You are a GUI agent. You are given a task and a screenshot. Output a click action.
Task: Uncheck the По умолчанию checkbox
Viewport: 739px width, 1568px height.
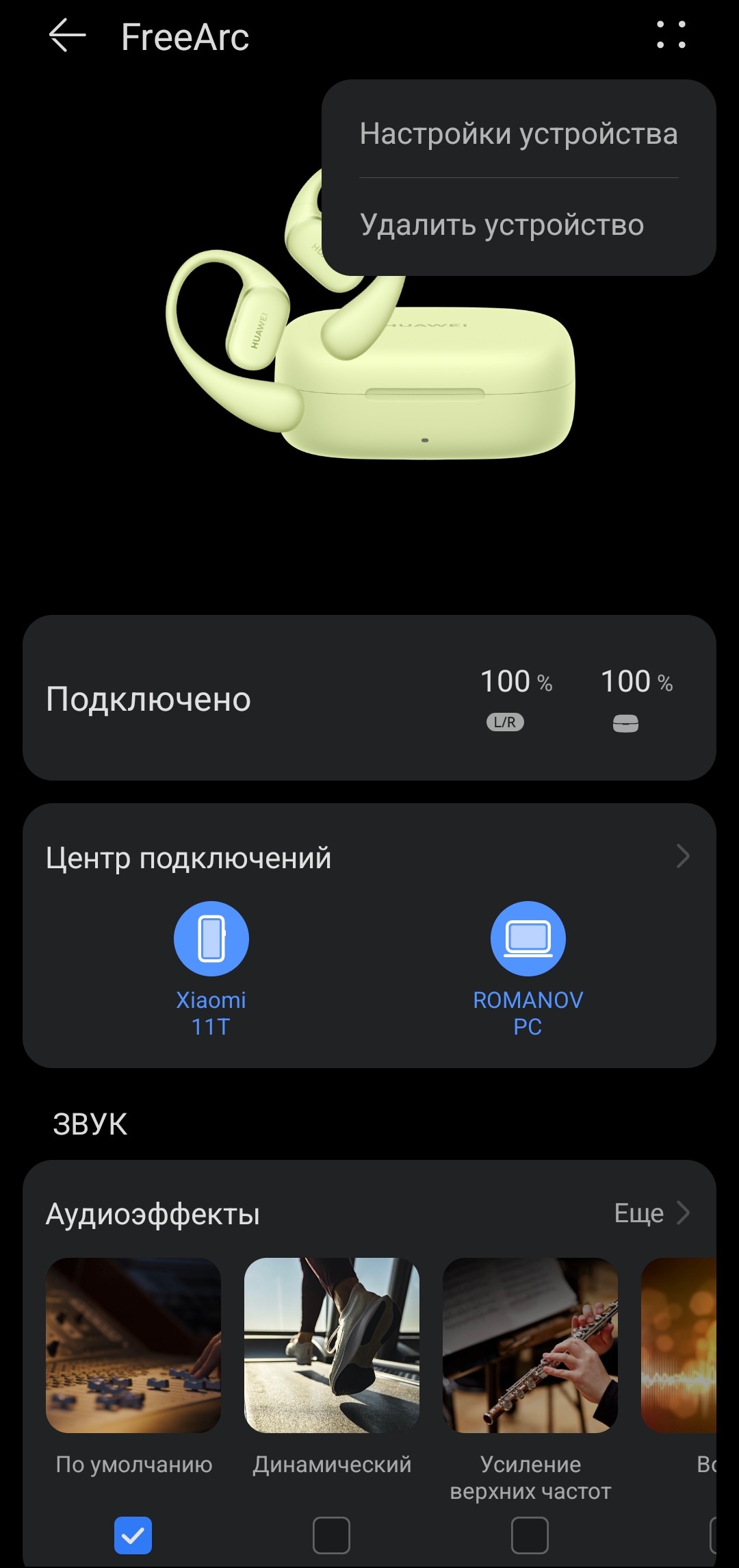tap(133, 1535)
